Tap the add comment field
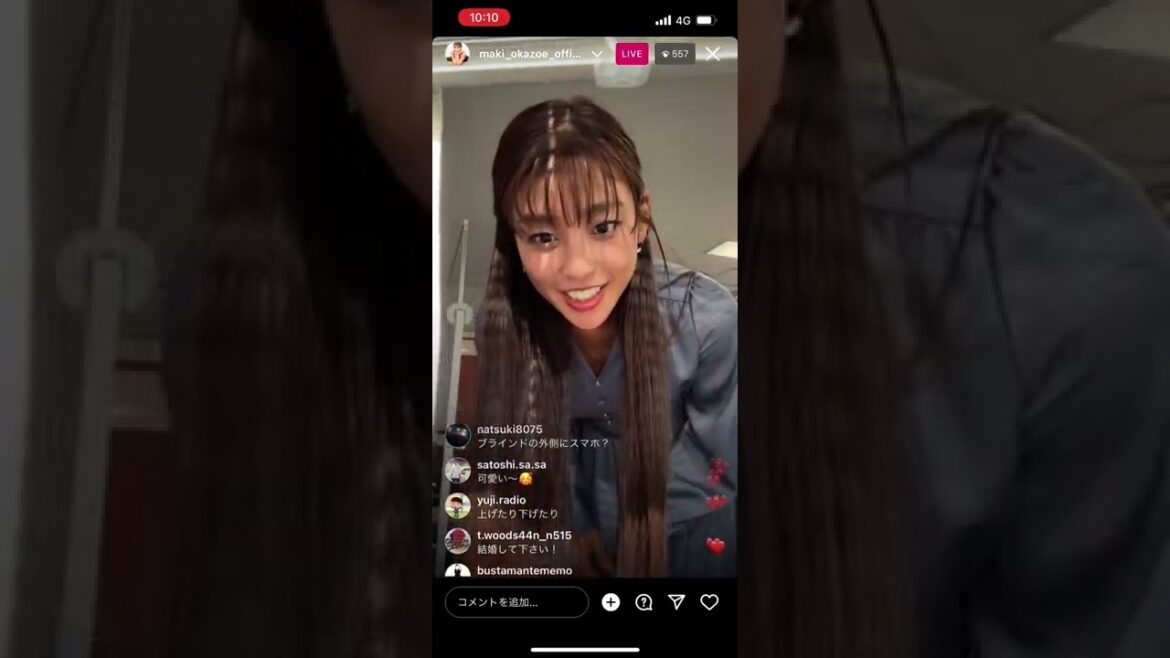Screen dimensions: 1170x658 tap(516, 602)
